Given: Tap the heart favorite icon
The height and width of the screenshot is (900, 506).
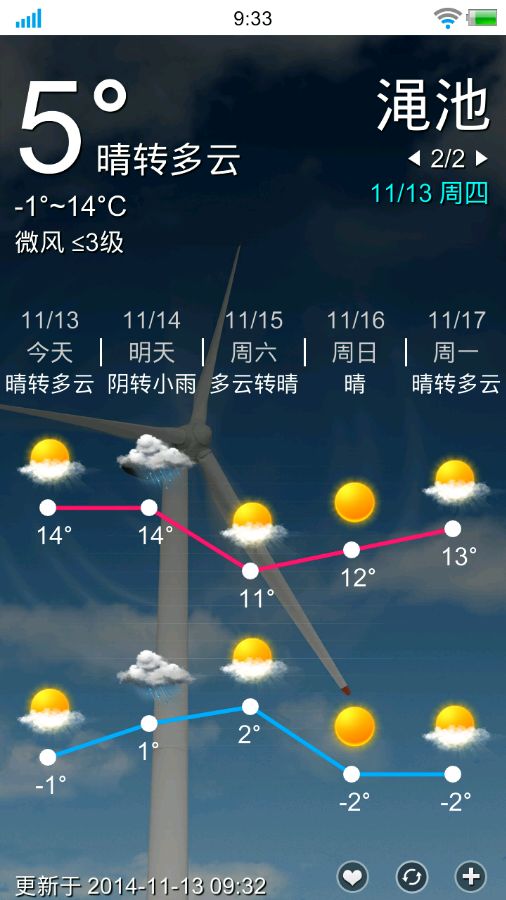Looking at the screenshot, I should pos(352,876).
